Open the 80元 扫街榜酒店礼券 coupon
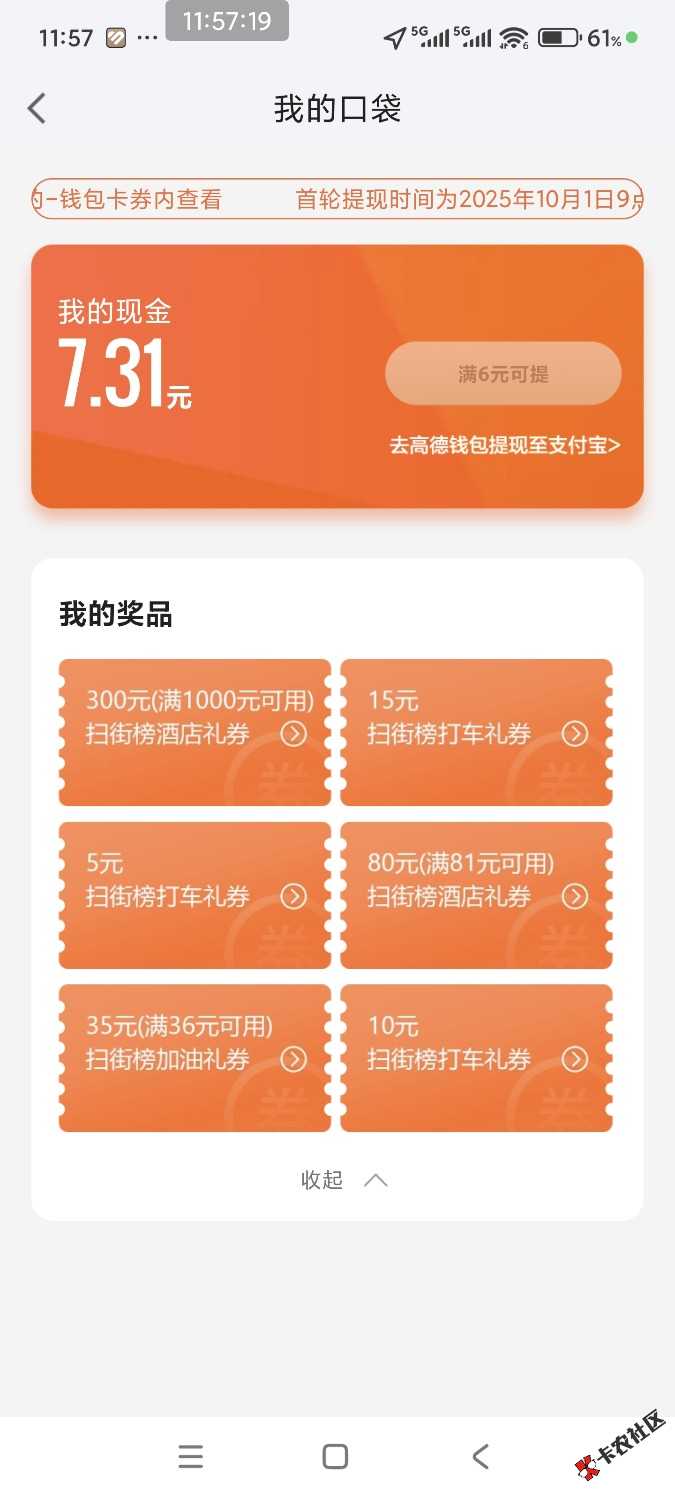The image size is (675, 1500). (476, 895)
